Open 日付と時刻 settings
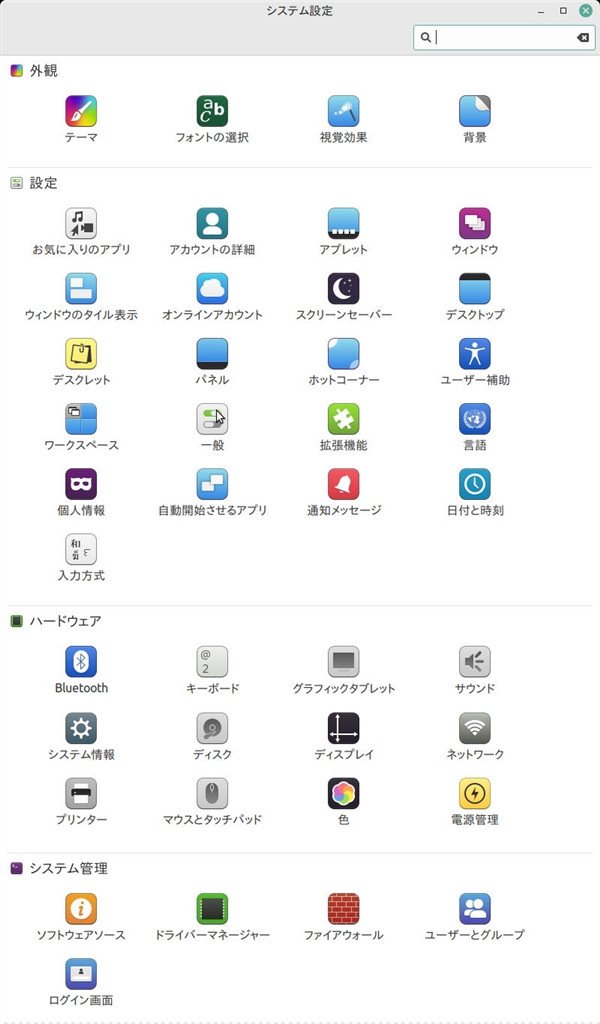Viewport: 600px width, 1024px height. tap(475, 484)
